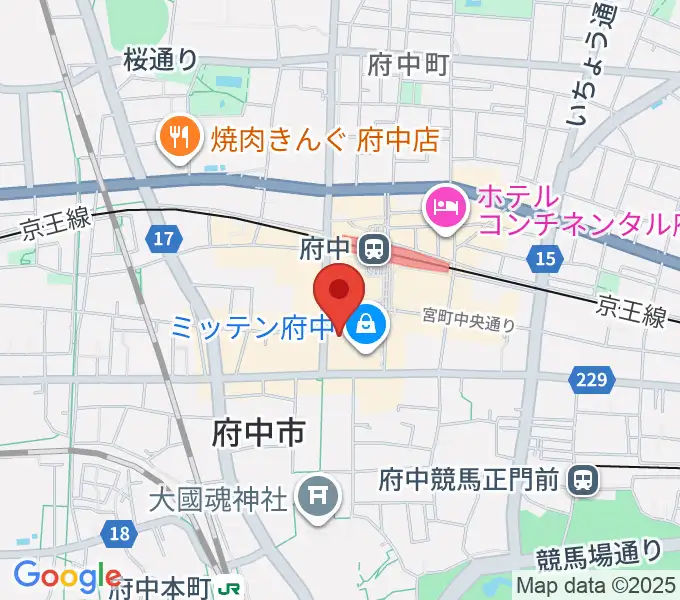Open the Google logo link
This screenshot has width=680, height=600.
tap(67, 576)
